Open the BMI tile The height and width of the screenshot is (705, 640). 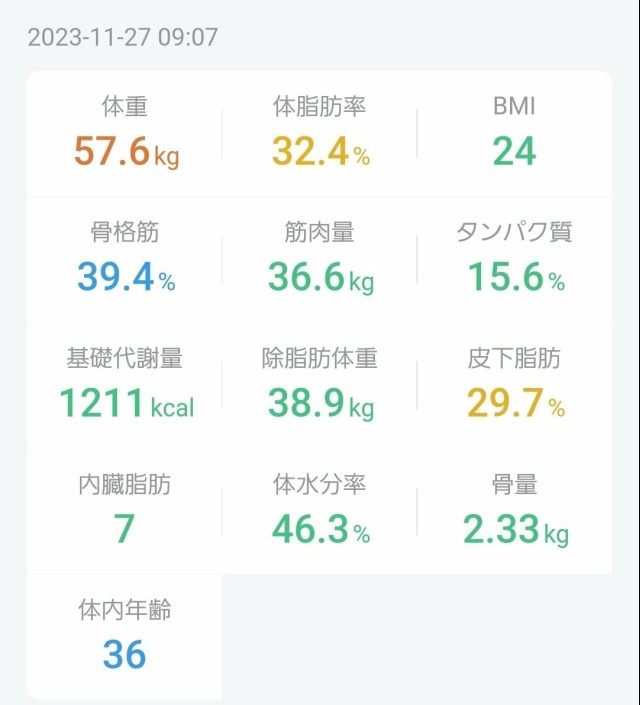514,134
